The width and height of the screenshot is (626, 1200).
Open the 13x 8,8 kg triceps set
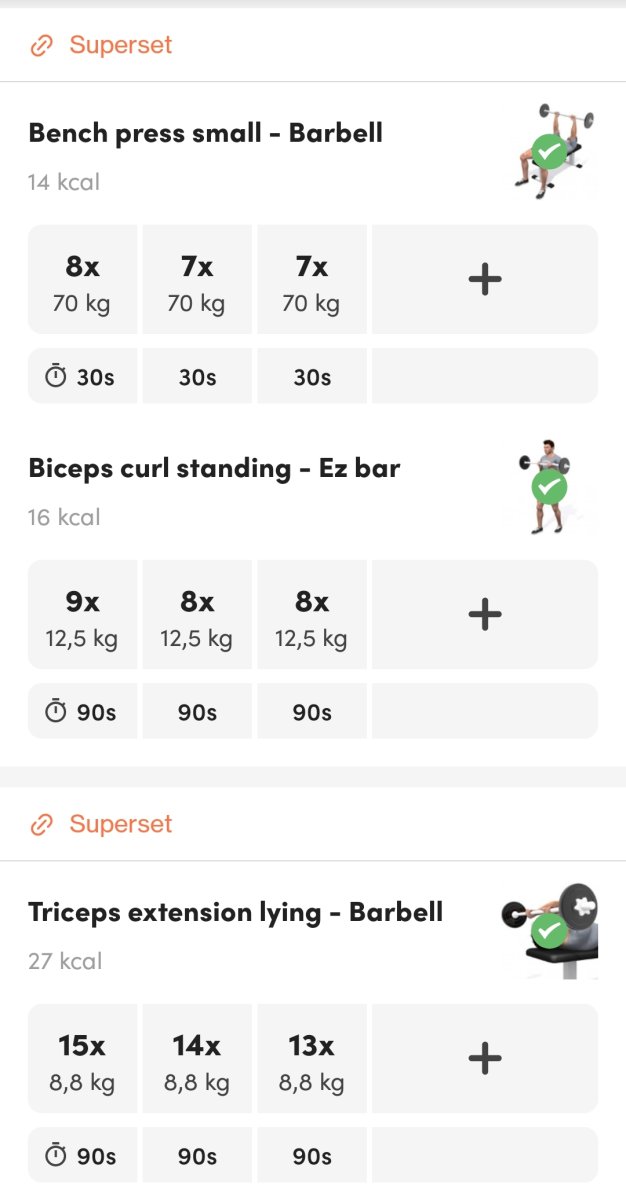[312, 1058]
